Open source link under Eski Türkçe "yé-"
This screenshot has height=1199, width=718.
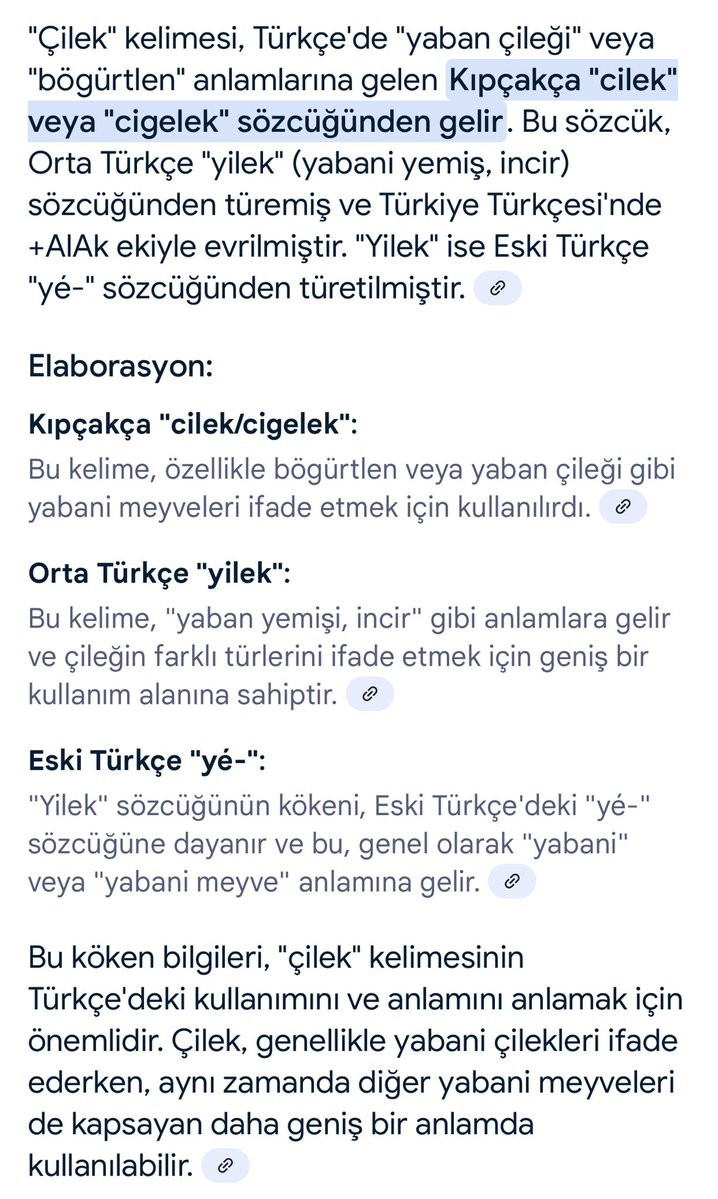512,881
